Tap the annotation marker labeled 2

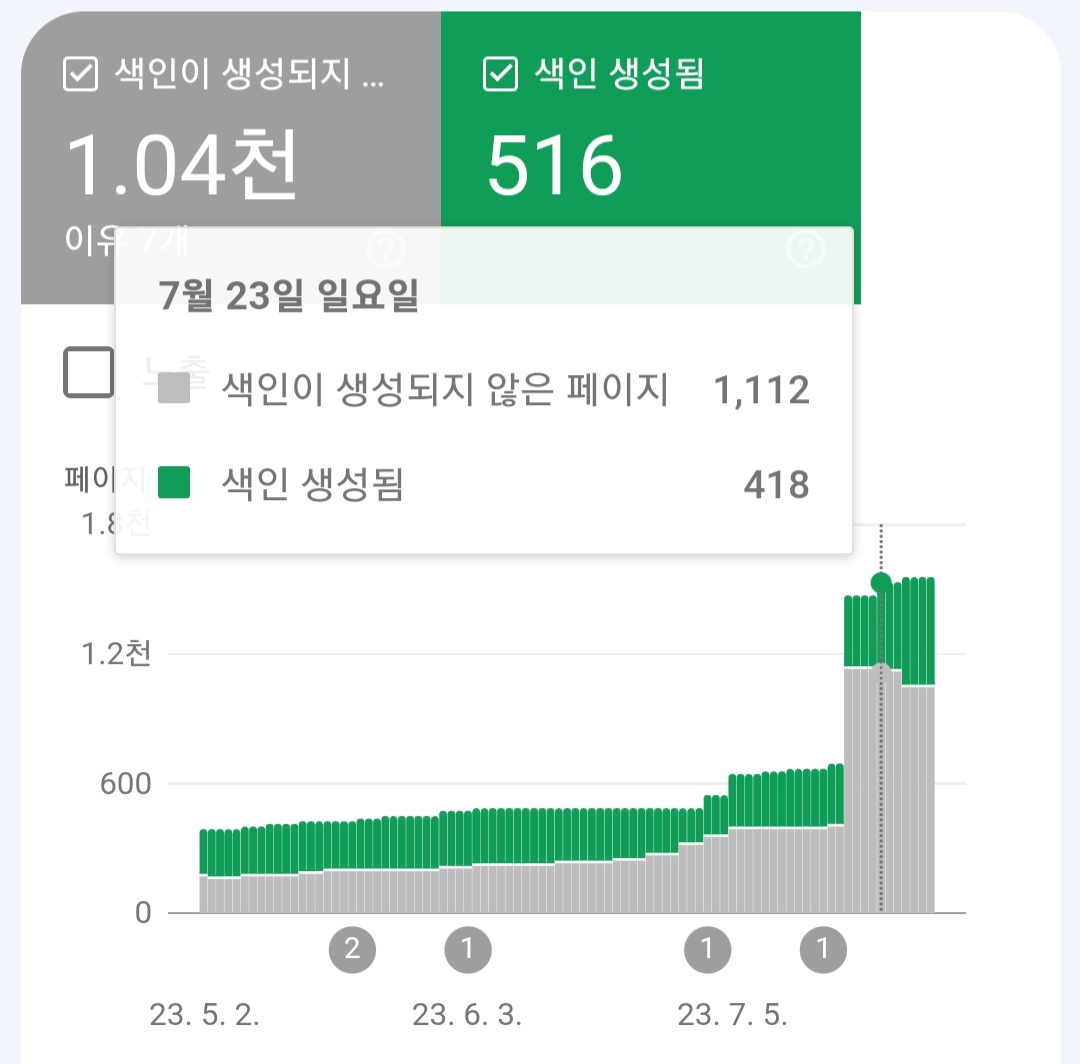[353, 950]
